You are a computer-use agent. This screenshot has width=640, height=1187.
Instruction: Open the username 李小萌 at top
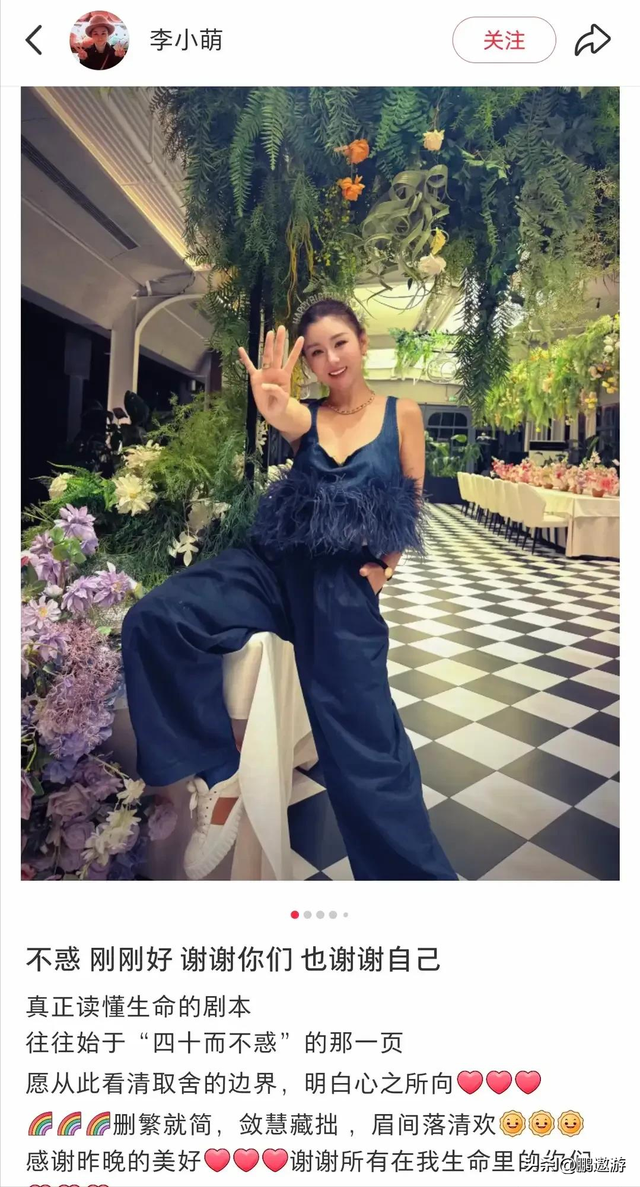coord(186,40)
